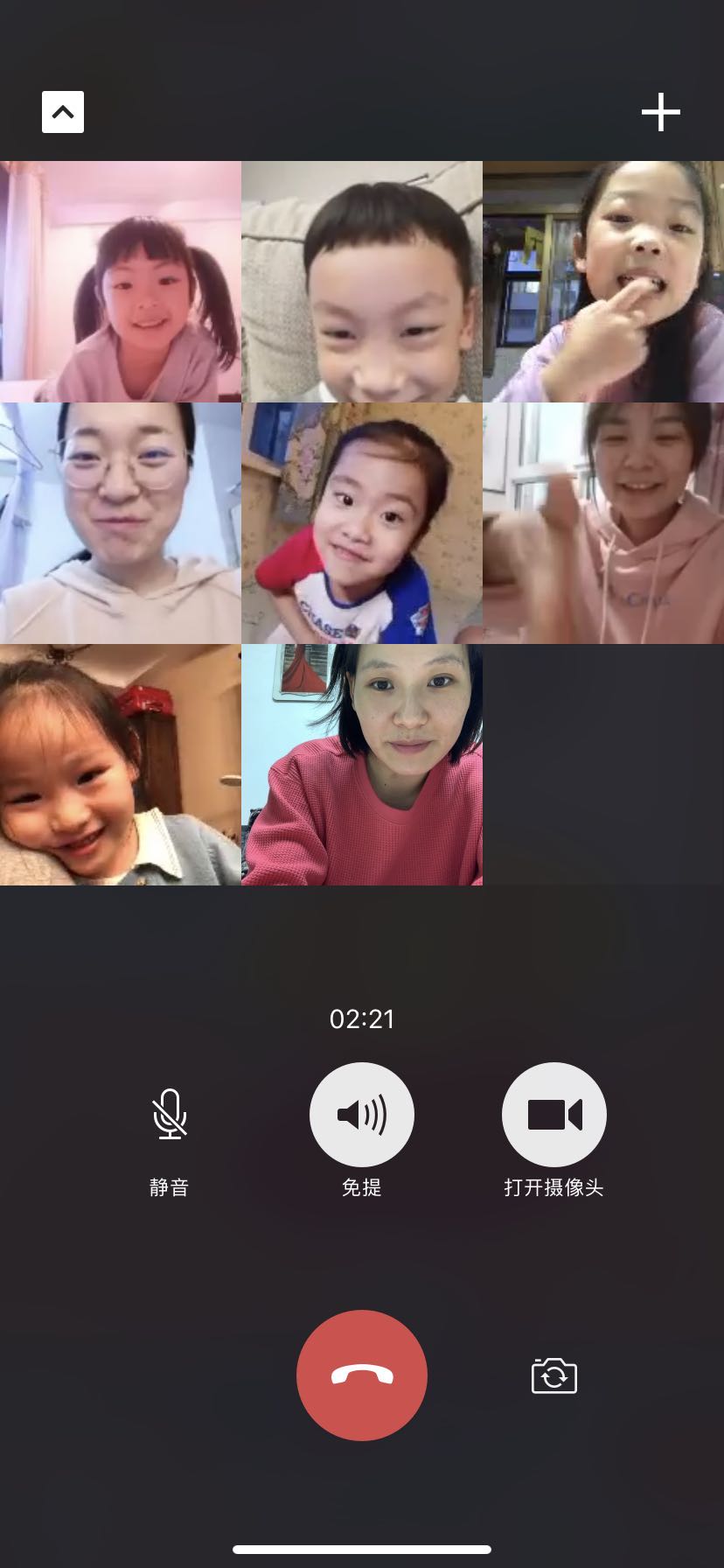Toggle the speakerphone (免提)
The width and height of the screenshot is (724, 1568).
tap(362, 1114)
